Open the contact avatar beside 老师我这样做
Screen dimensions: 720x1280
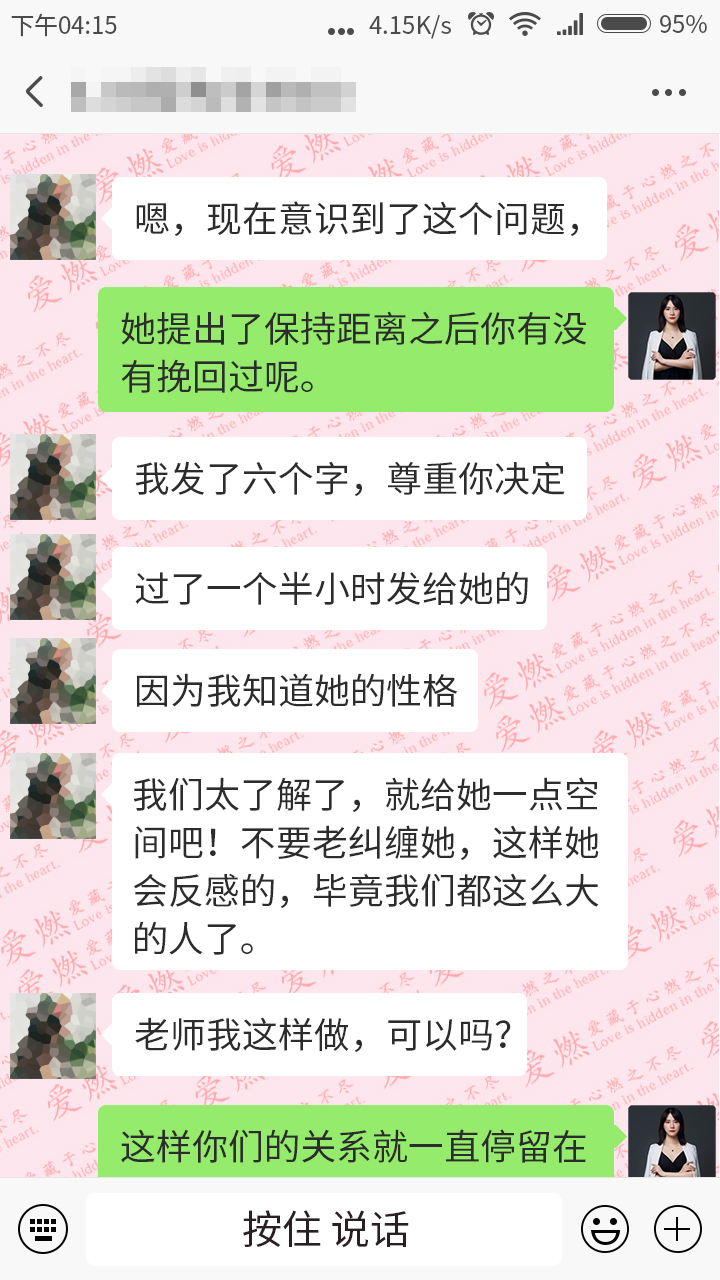click(x=53, y=1035)
